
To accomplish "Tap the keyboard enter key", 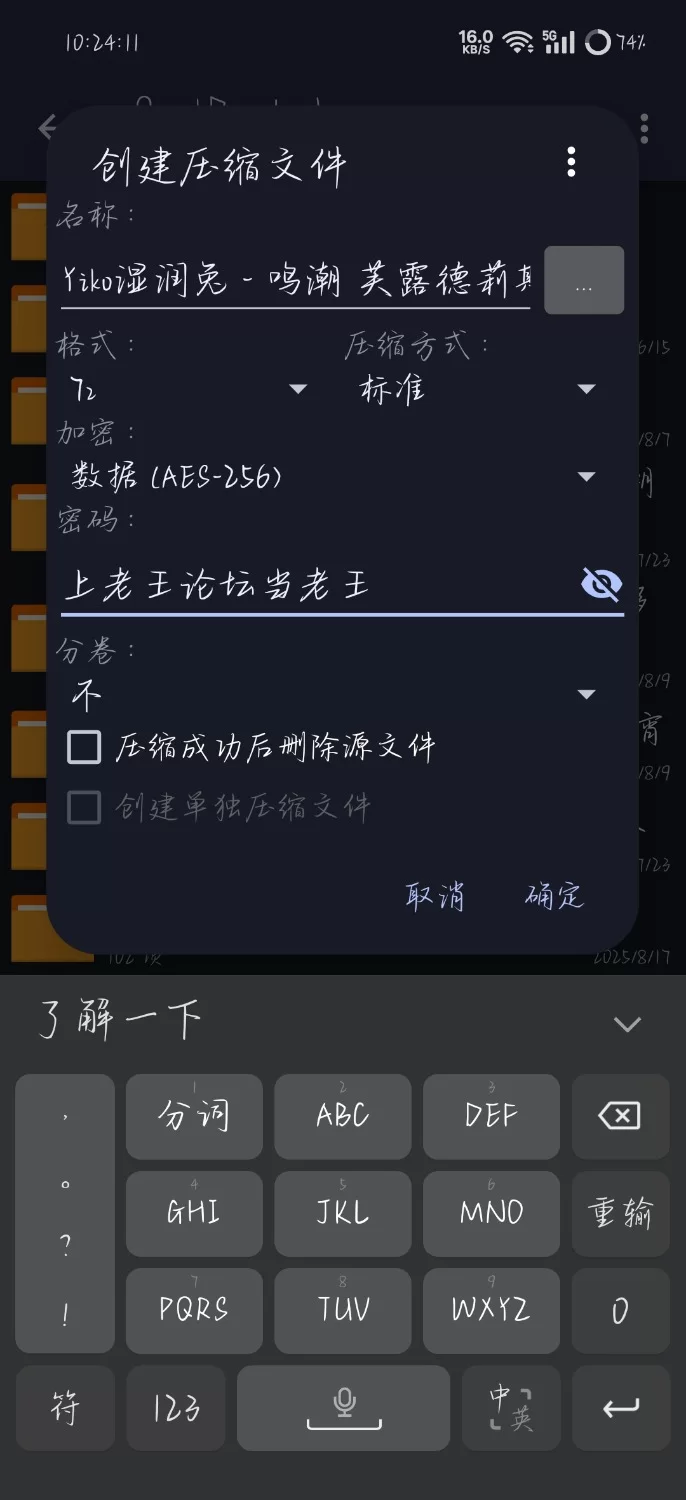I will pyautogui.click(x=620, y=1409).
